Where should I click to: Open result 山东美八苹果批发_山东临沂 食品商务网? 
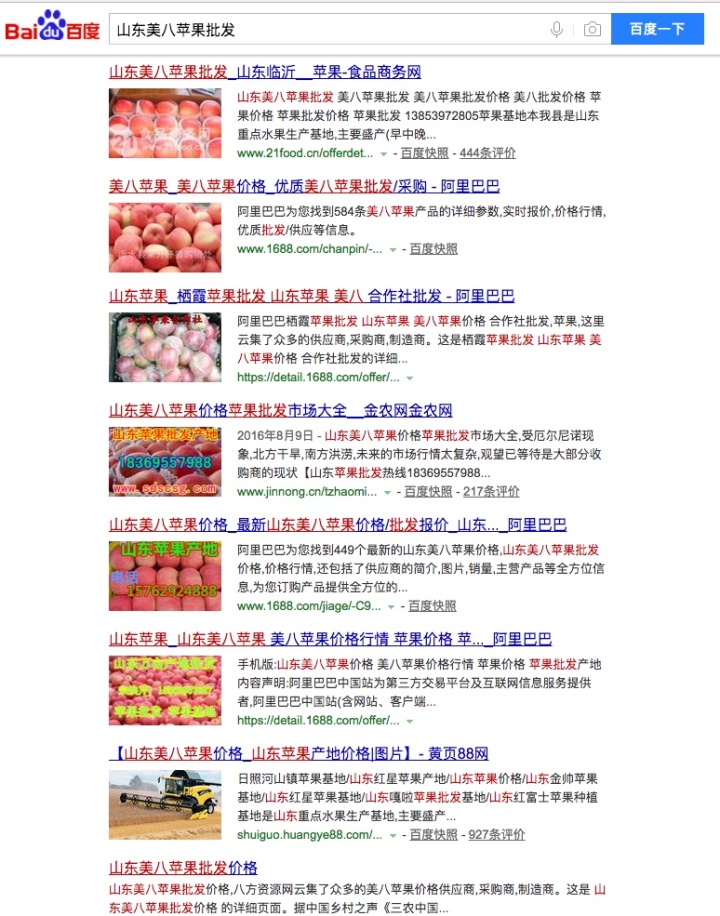(x=265, y=72)
